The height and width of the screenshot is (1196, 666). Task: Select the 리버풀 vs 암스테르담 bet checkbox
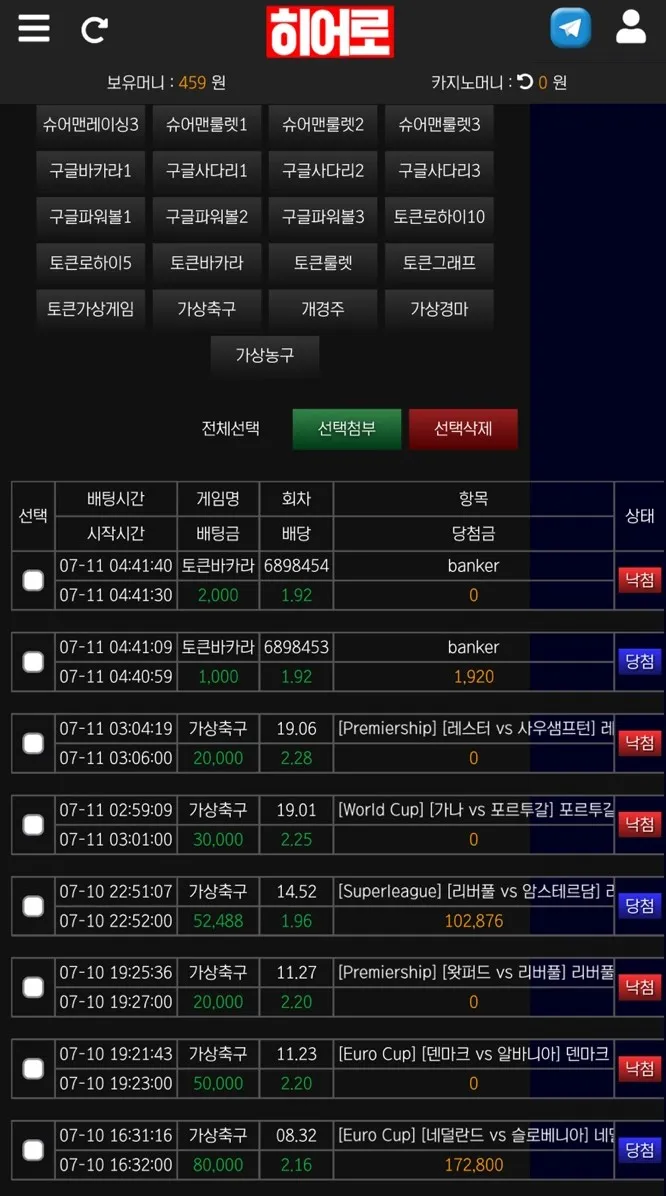click(x=33, y=906)
